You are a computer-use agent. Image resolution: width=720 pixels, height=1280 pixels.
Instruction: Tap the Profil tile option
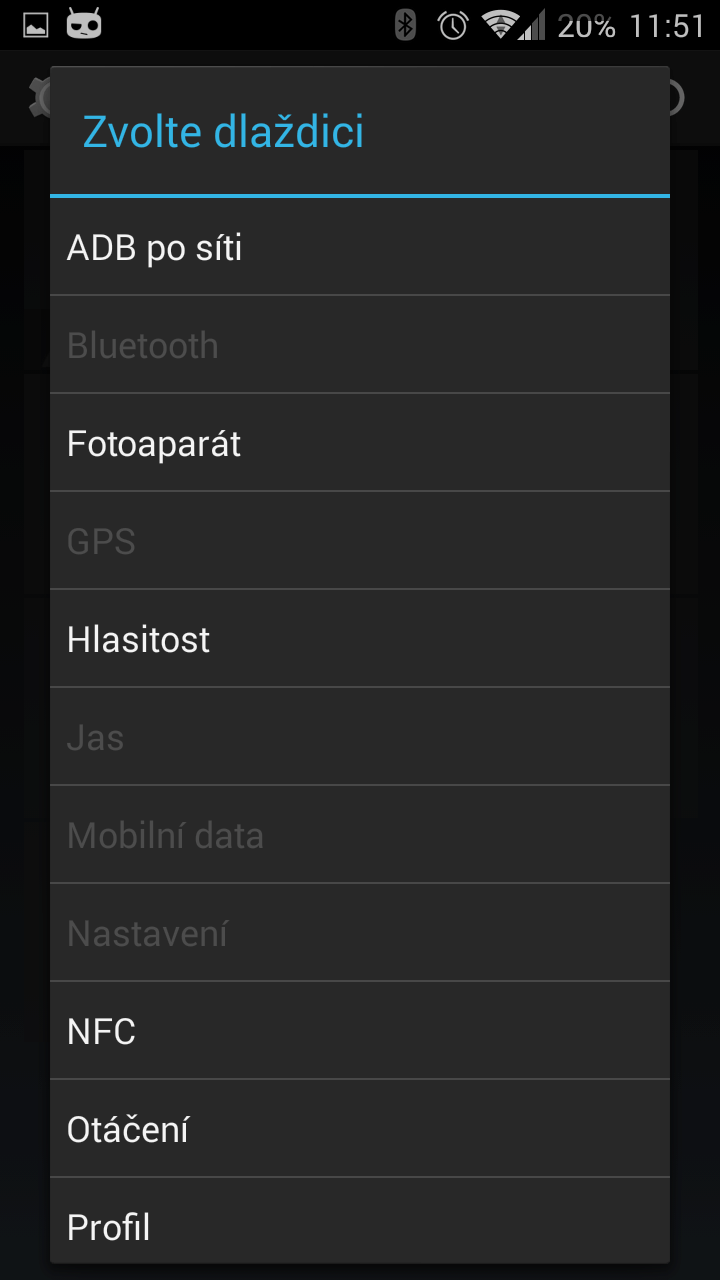tap(360, 1221)
